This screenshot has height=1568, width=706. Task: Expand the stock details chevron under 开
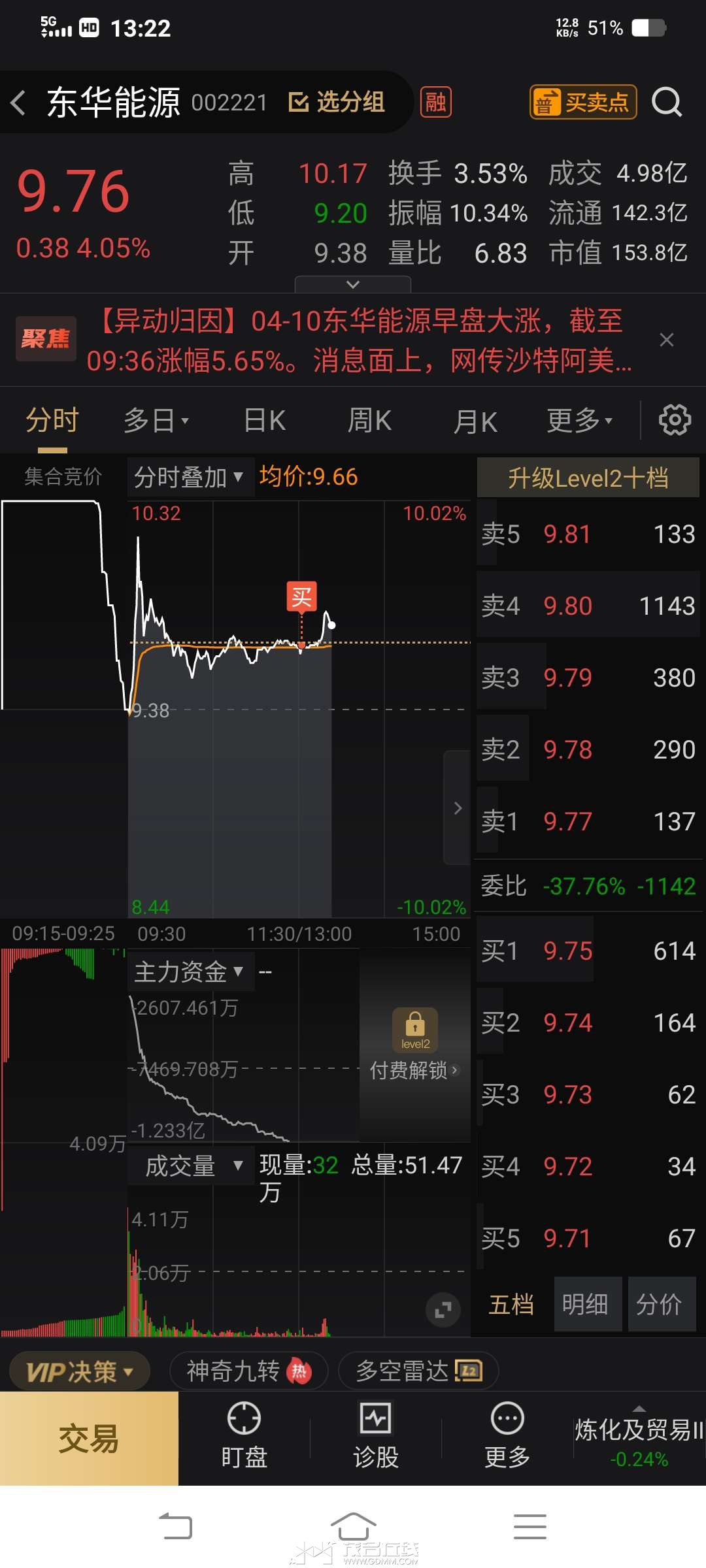pos(353,284)
